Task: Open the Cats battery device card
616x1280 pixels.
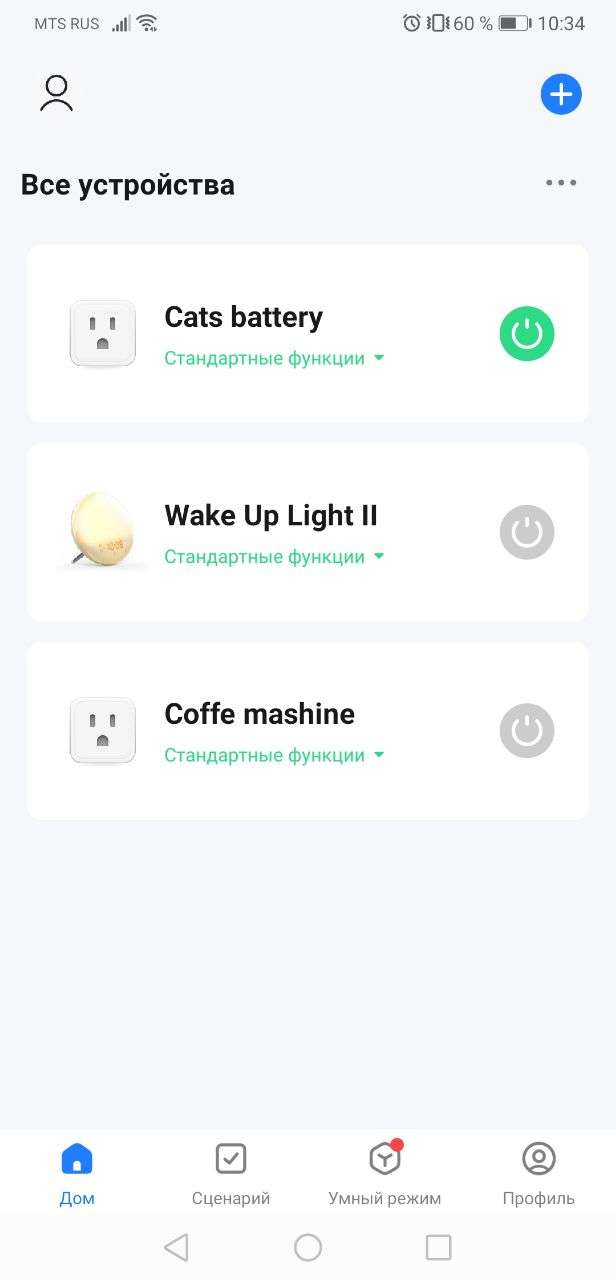Action: coord(244,318)
